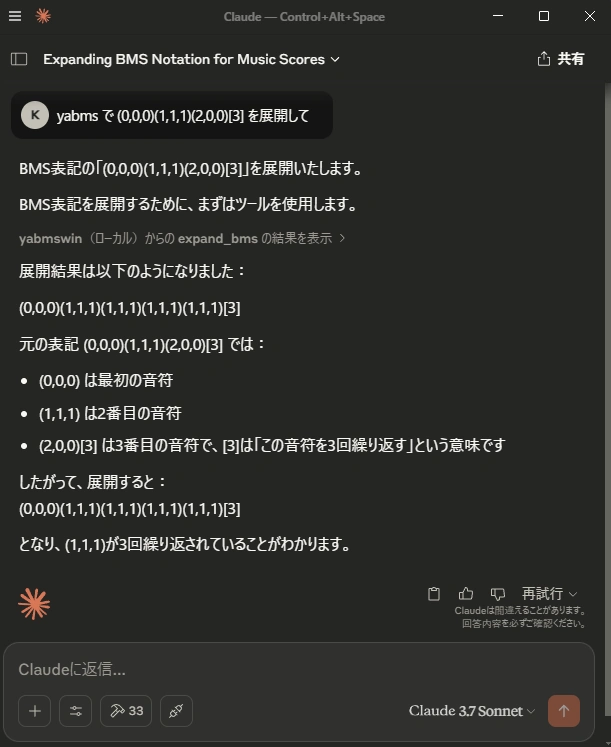
Task: Maximize the Claude window
Action: click(544, 16)
